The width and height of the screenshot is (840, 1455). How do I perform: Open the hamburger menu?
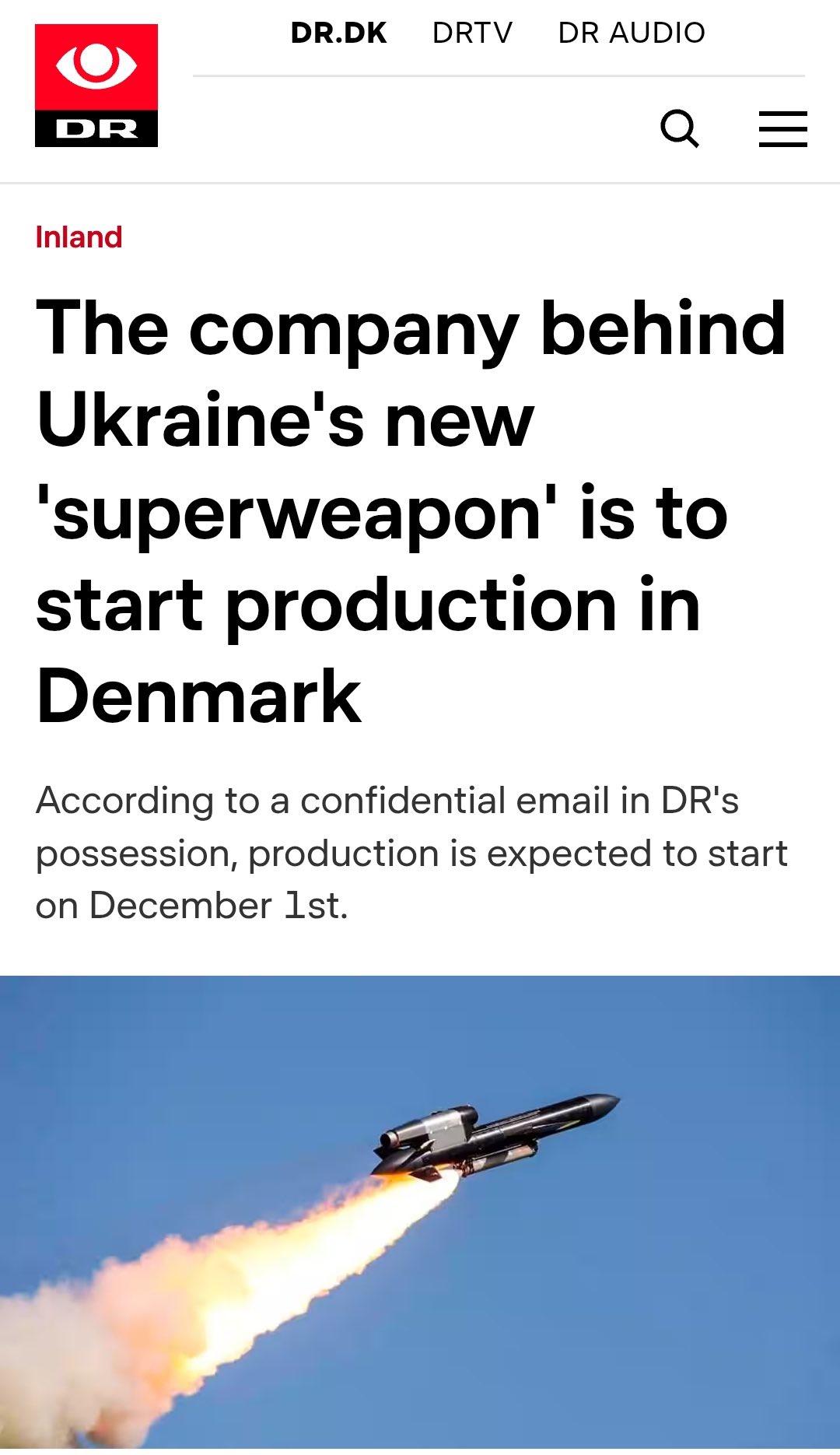[782, 128]
